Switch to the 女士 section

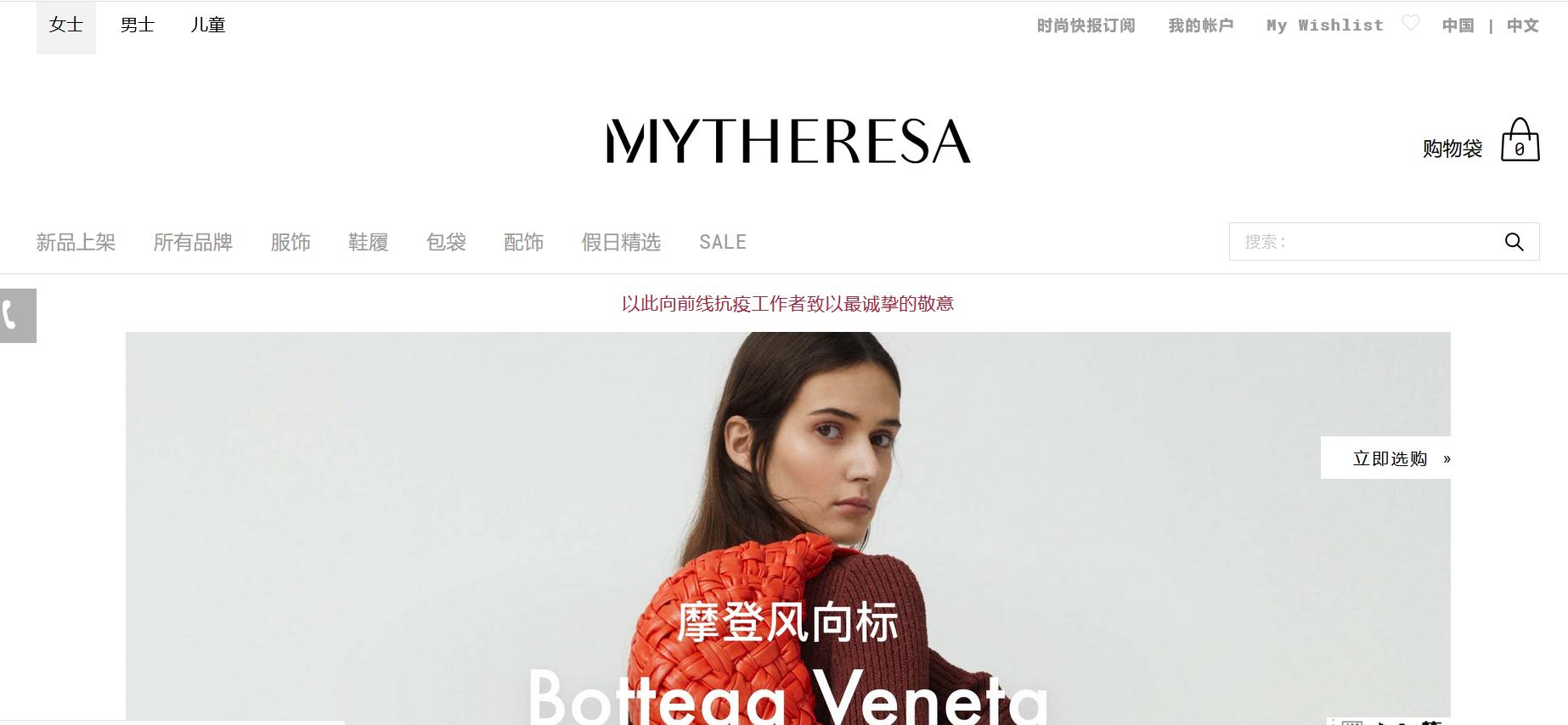click(x=65, y=25)
